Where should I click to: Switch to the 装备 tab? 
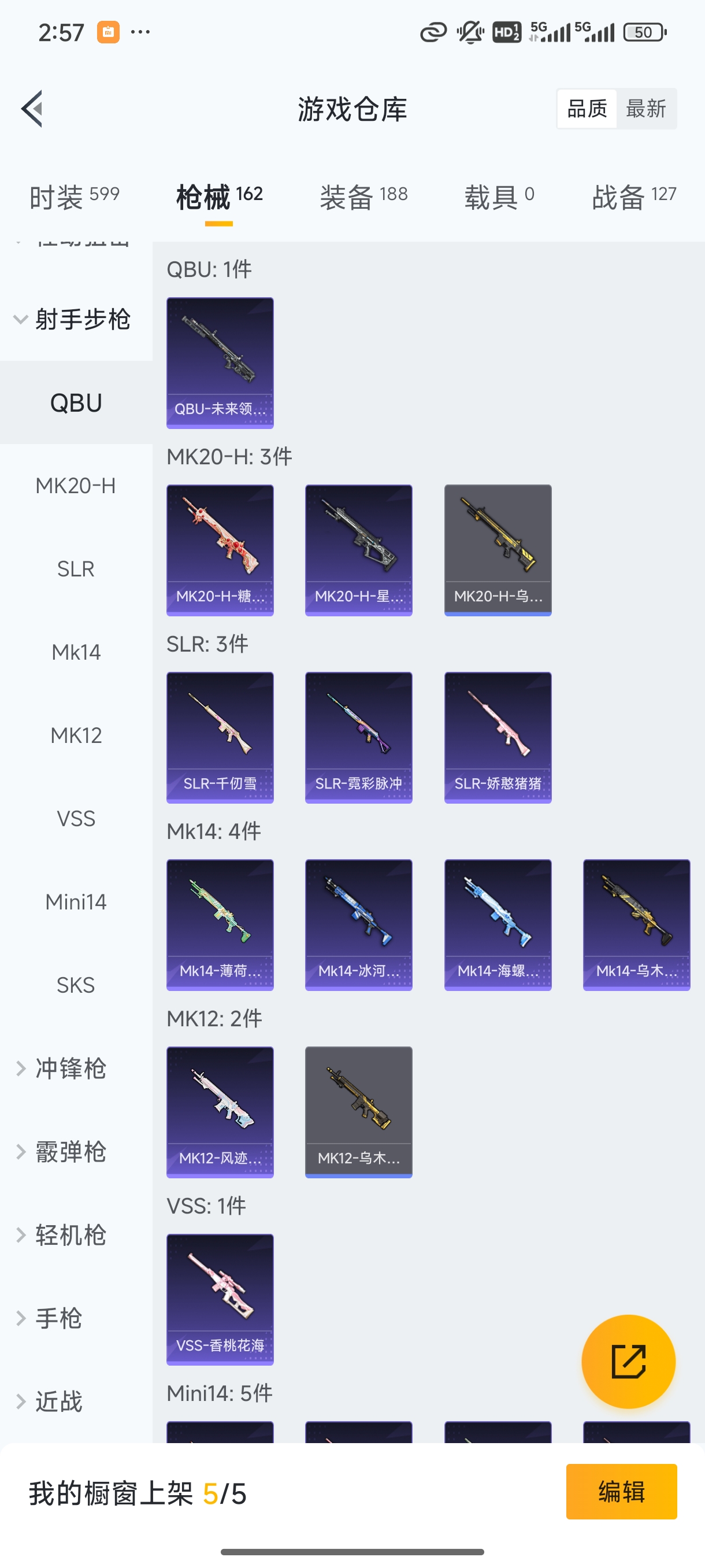click(x=363, y=197)
